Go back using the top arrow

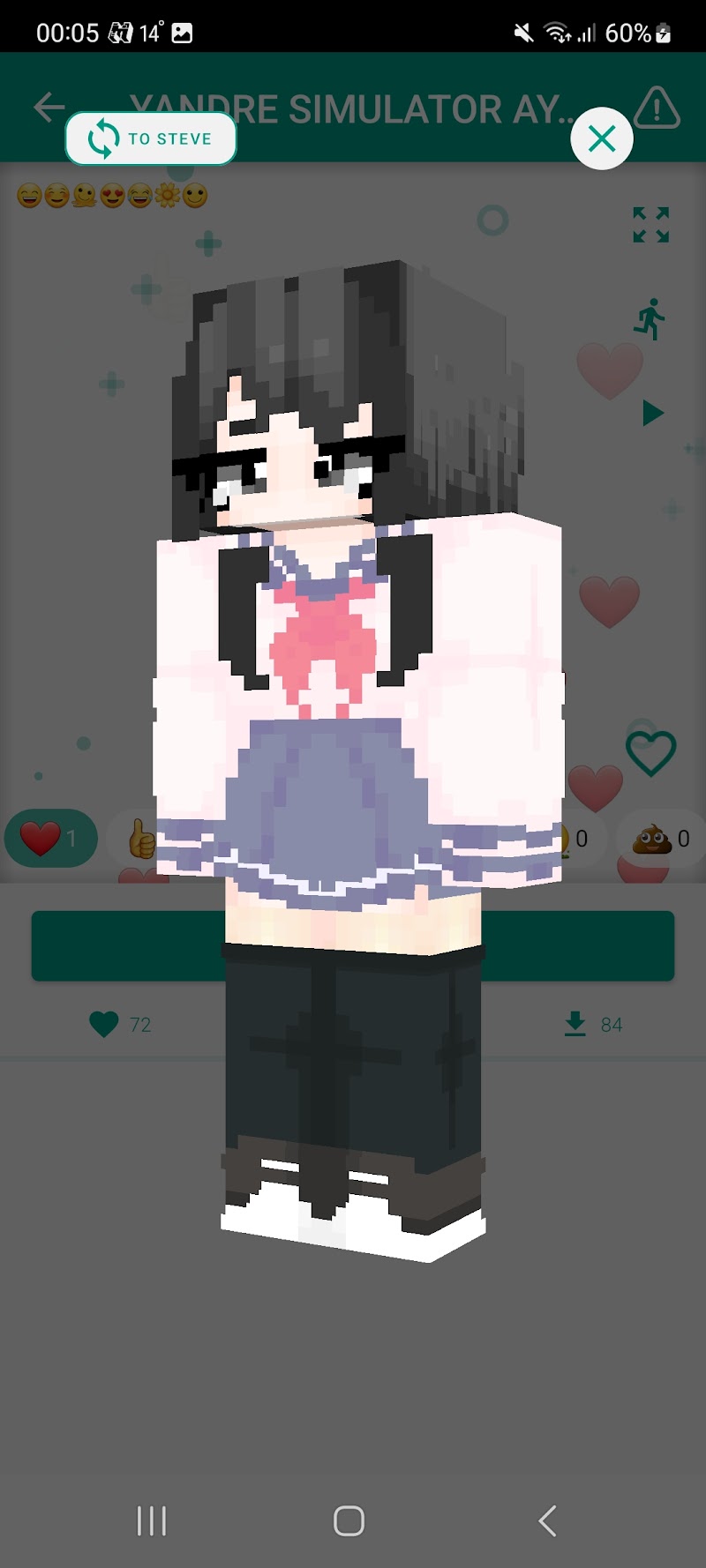click(x=49, y=108)
